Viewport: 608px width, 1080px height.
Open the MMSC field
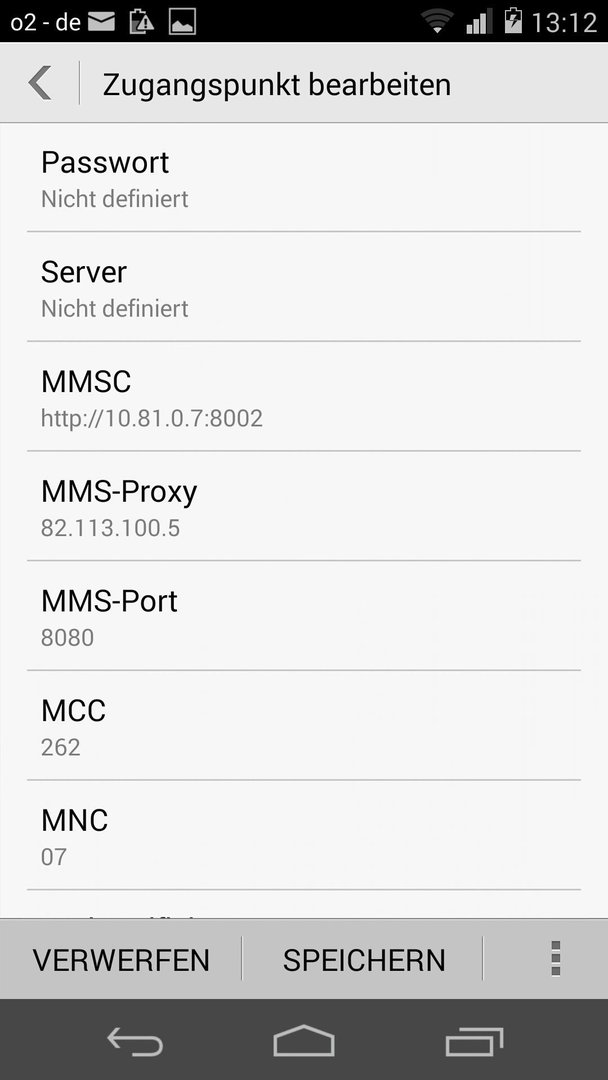click(x=304, y=396)
